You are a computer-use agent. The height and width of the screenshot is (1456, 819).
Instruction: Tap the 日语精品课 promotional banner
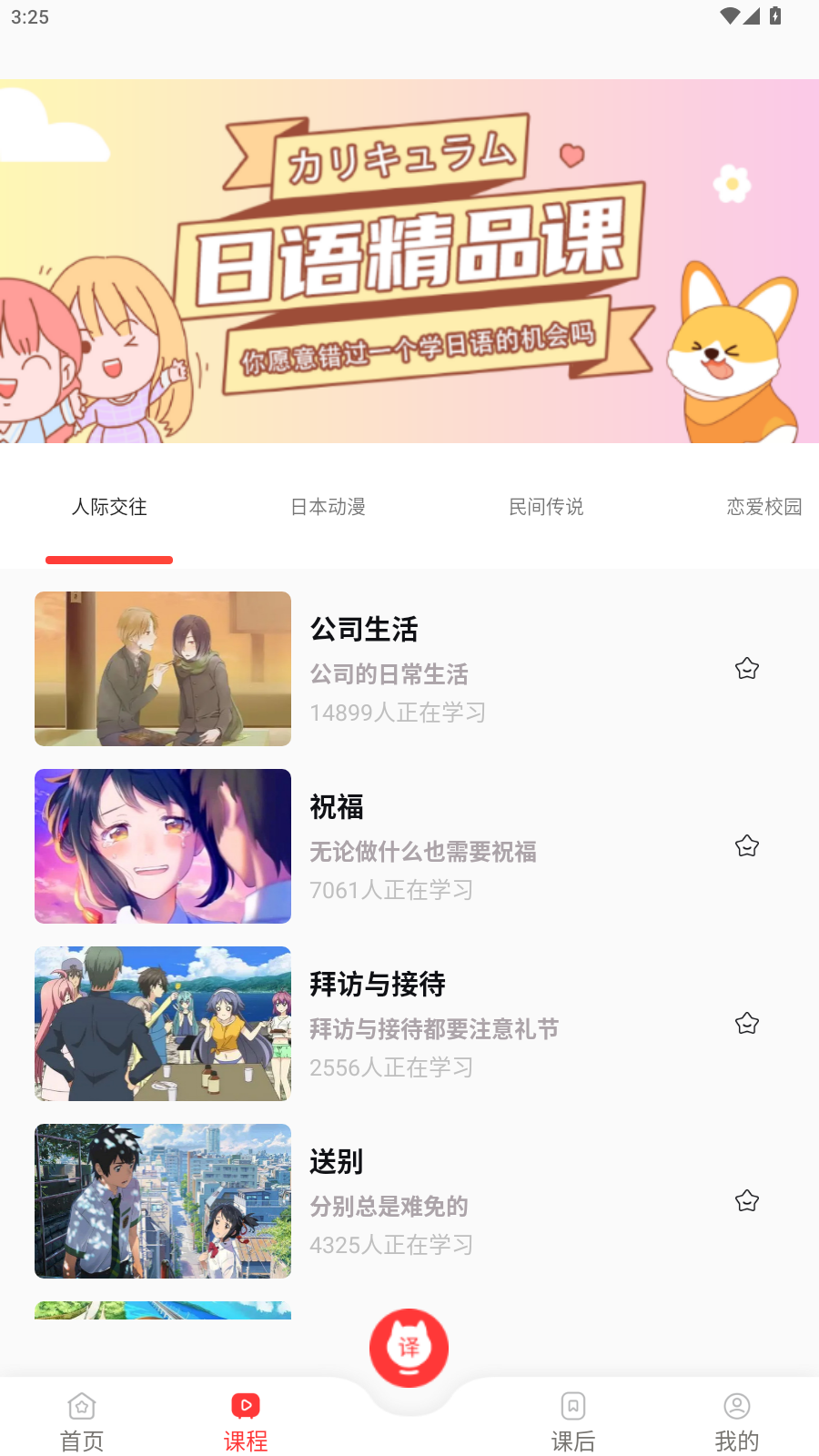click(x=409, y=262)
